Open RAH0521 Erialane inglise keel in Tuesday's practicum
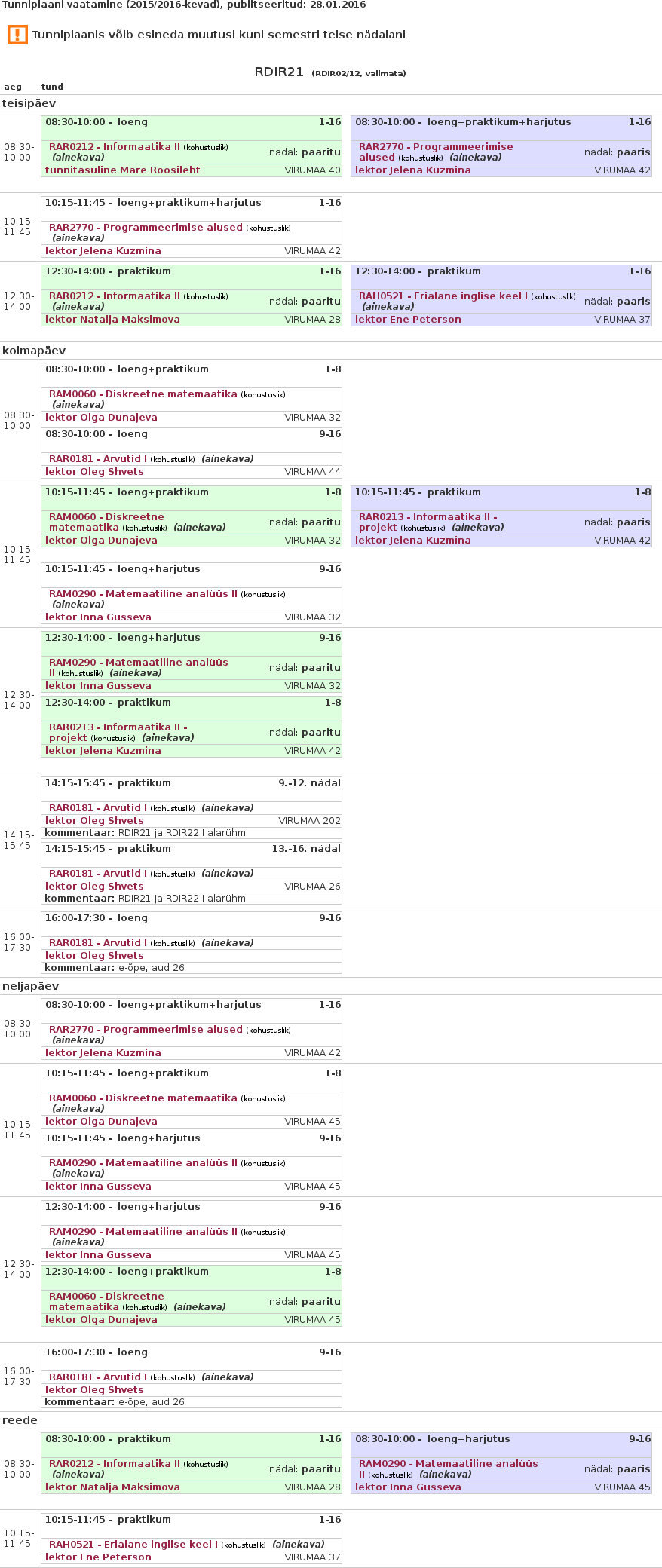Image resolution: width=662 pixels, height=1568 pixels. coord(443,296)
